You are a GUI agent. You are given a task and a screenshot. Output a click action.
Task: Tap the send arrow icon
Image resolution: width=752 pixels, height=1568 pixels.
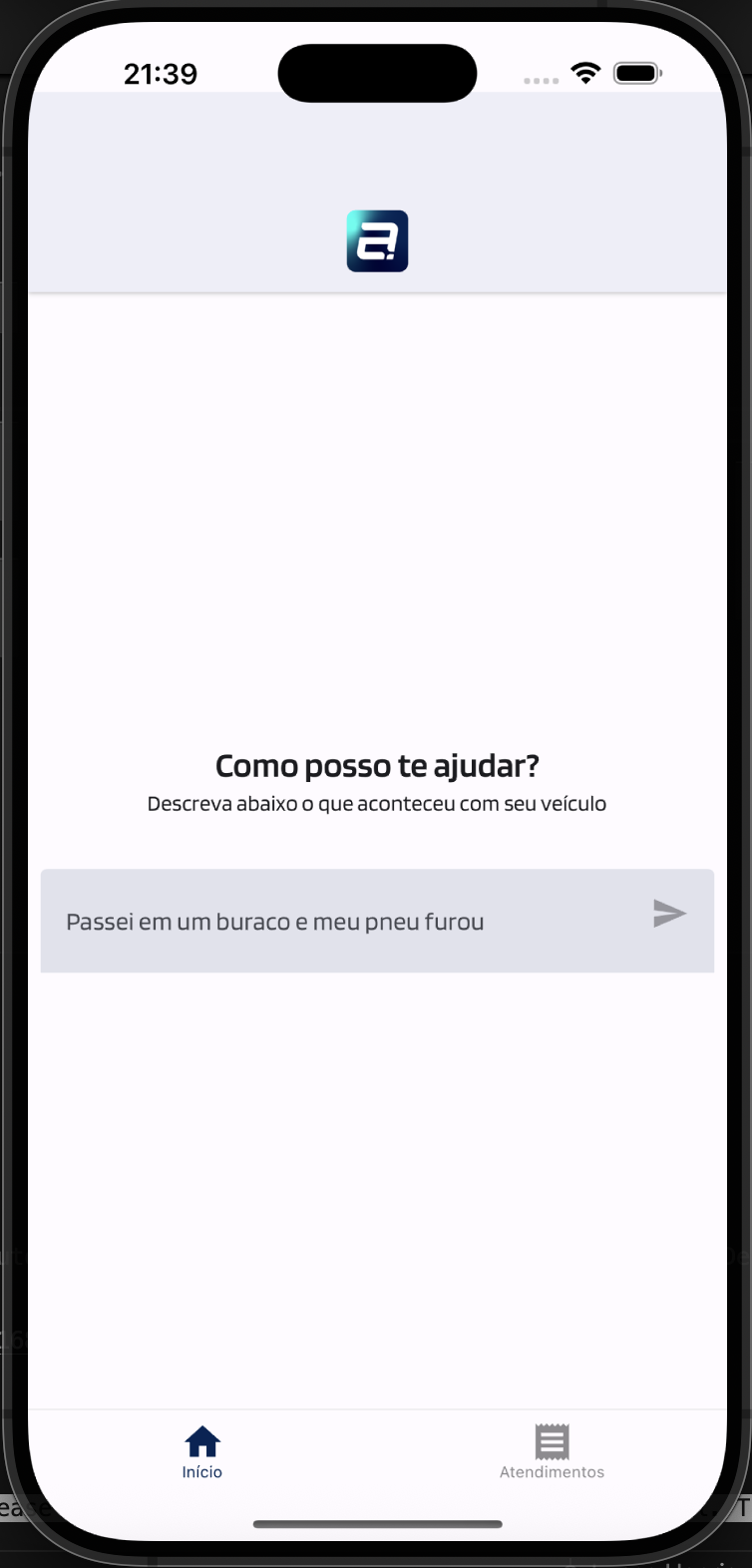[669, 914]
